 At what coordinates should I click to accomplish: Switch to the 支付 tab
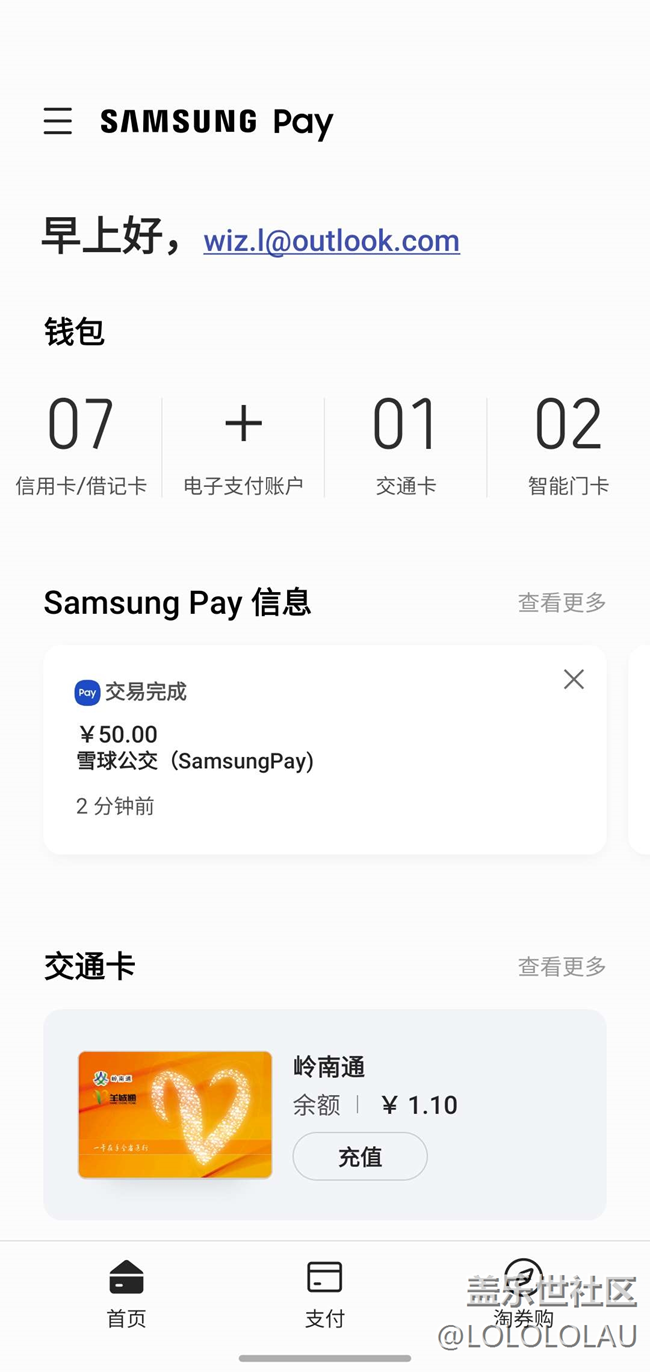click(x=325, y=1294)
